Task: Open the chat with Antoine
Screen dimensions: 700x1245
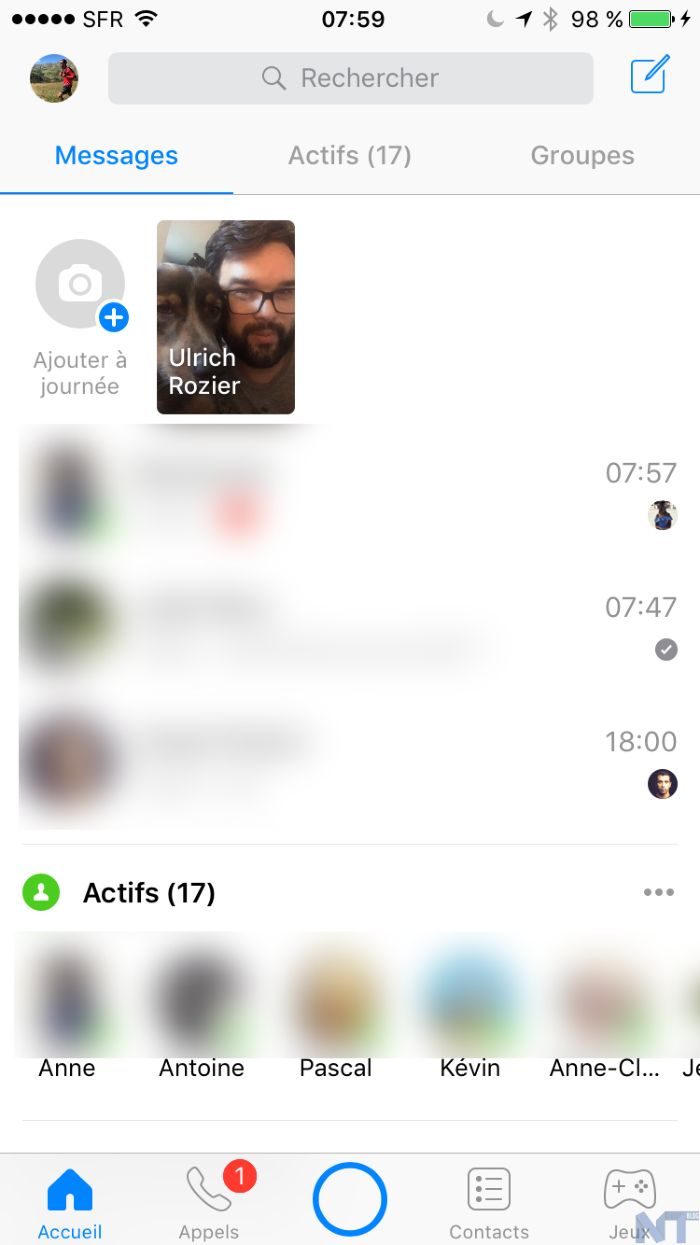Action: coord(201,1000)
